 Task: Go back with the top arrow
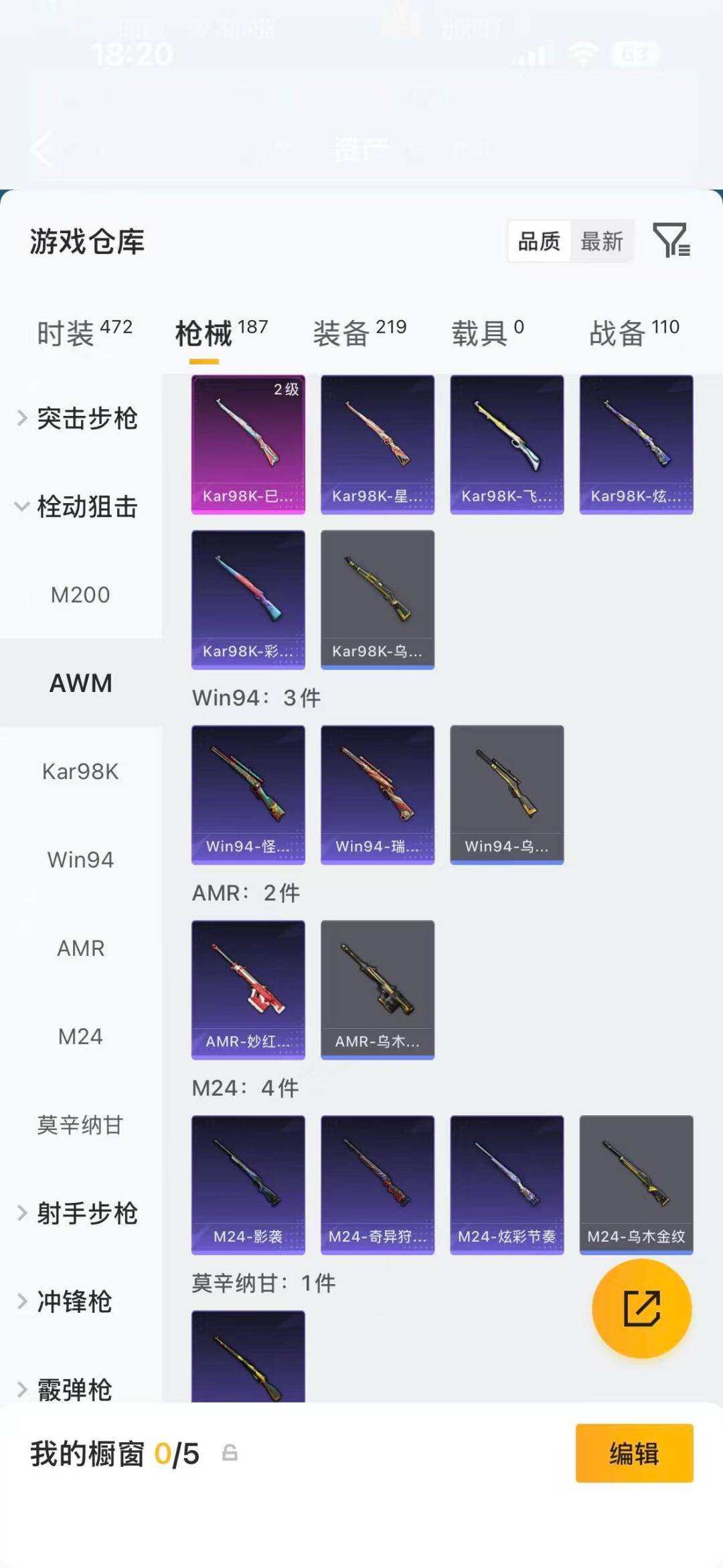coord(43,149)
